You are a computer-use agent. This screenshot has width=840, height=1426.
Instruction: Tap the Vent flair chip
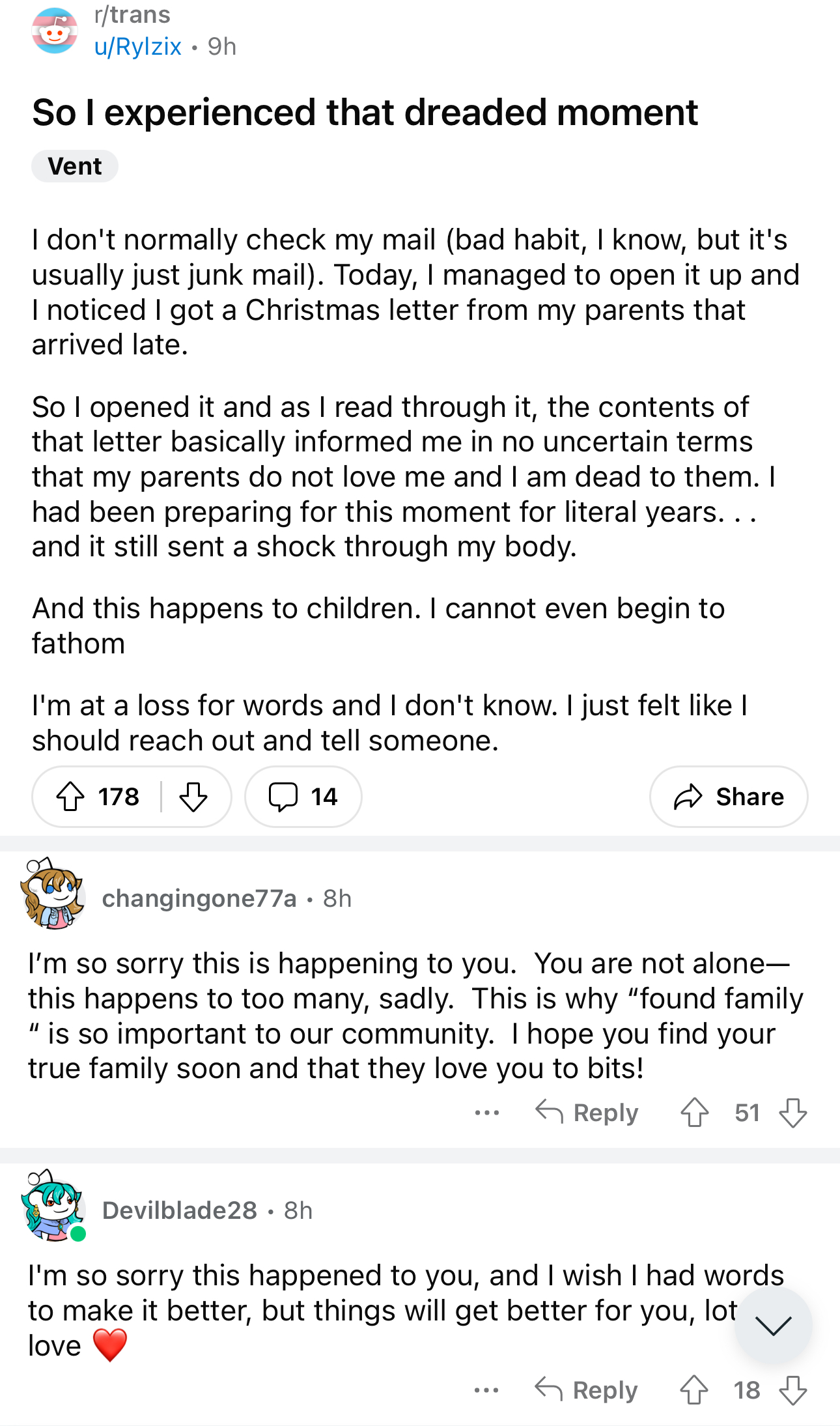[75, 166]
